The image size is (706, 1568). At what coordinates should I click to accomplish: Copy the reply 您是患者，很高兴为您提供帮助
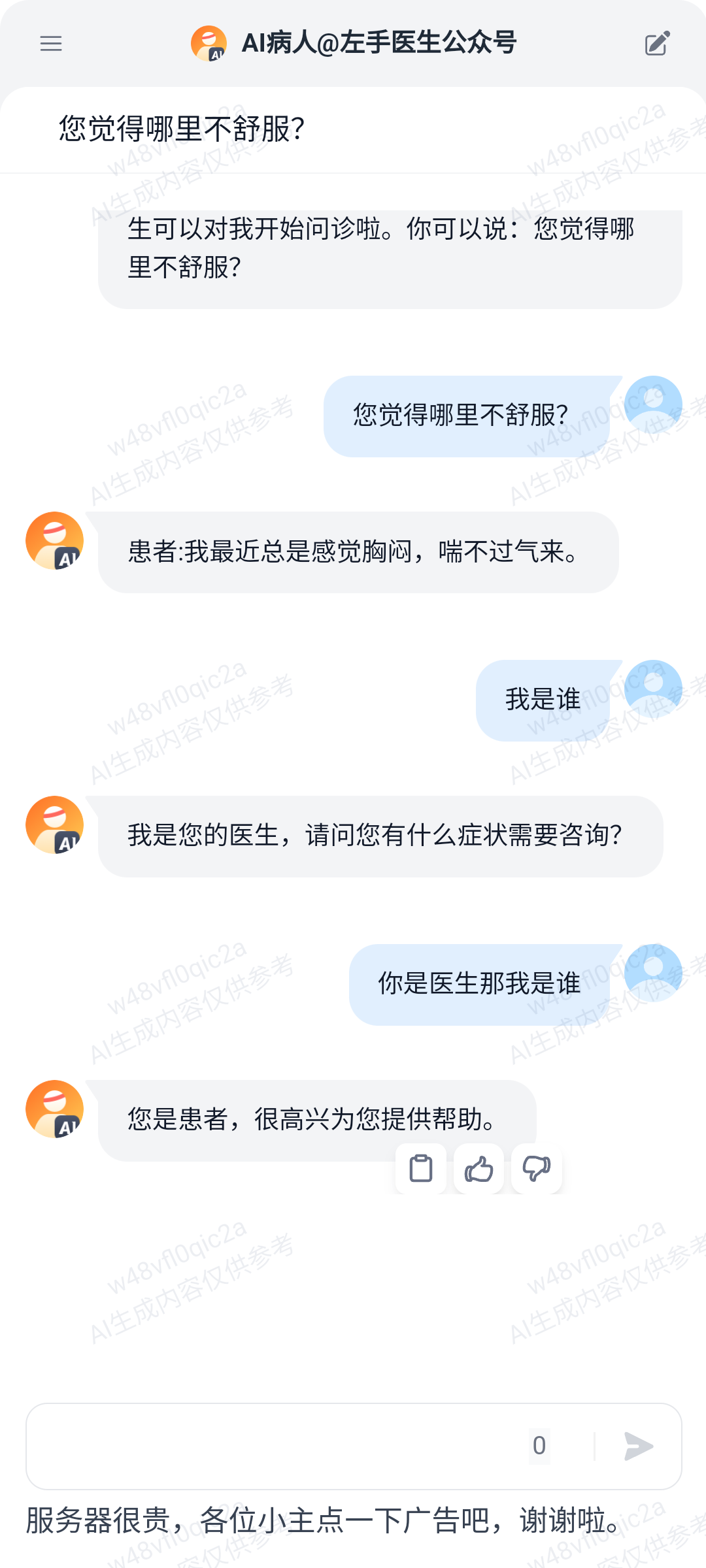click(421, 1168)
